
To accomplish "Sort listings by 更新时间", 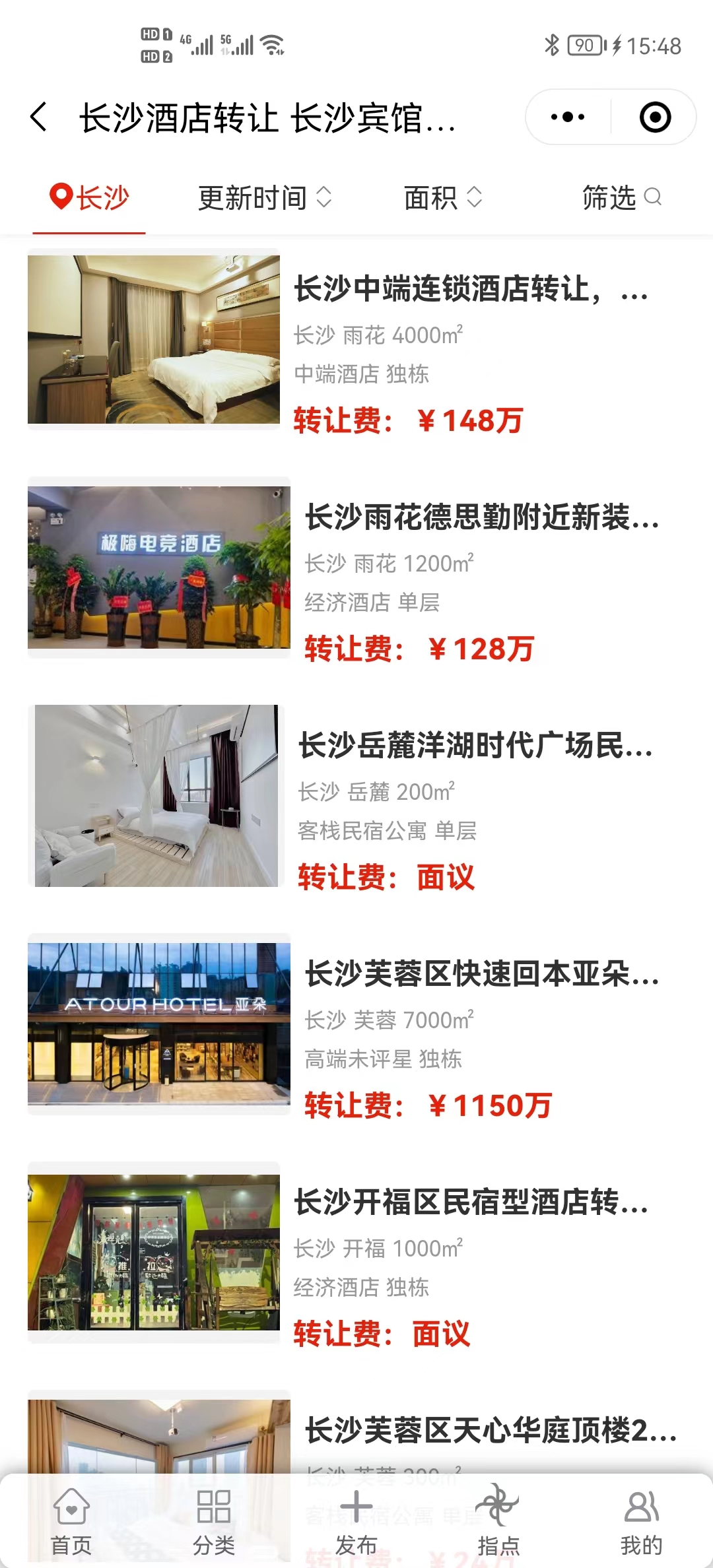I will tap(264, 197).
